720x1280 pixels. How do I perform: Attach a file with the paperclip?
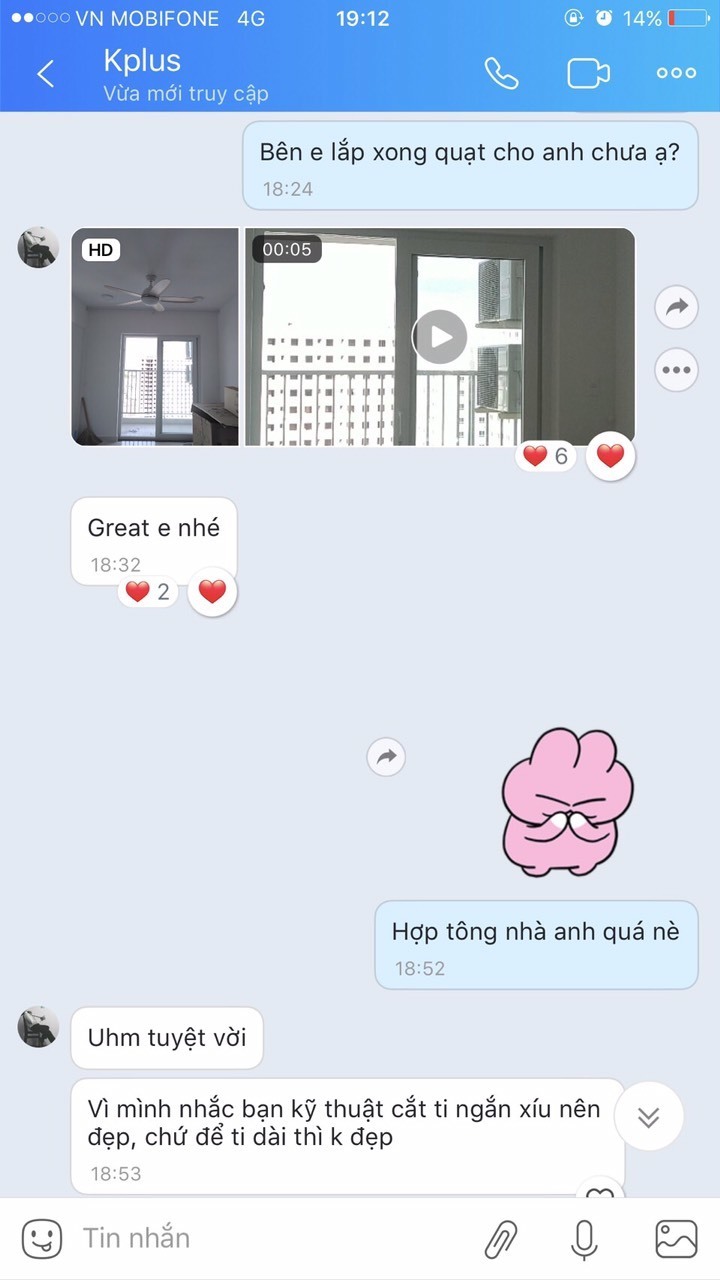[501, 1239]
